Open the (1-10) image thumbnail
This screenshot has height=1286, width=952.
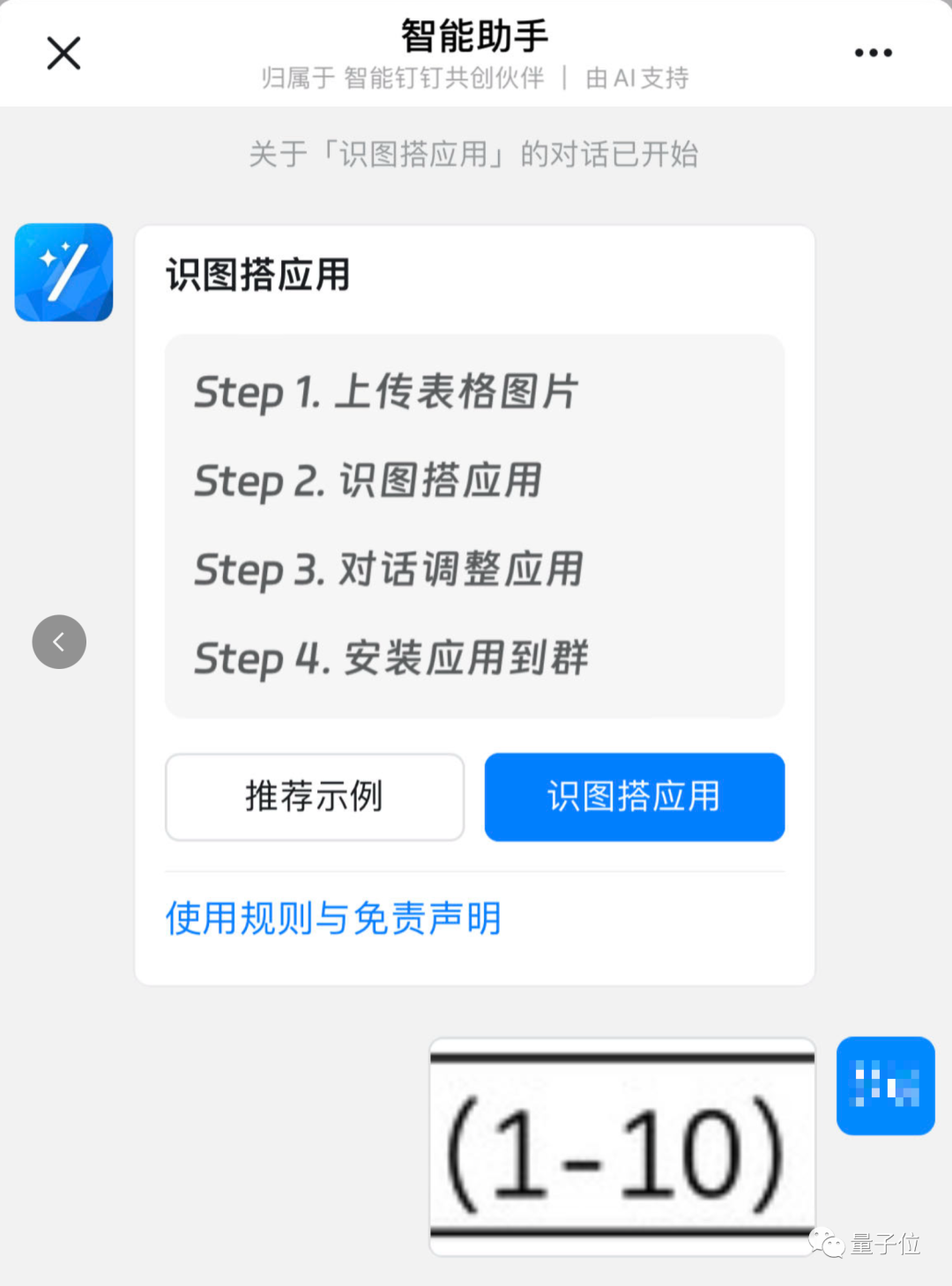point(623,1143)
